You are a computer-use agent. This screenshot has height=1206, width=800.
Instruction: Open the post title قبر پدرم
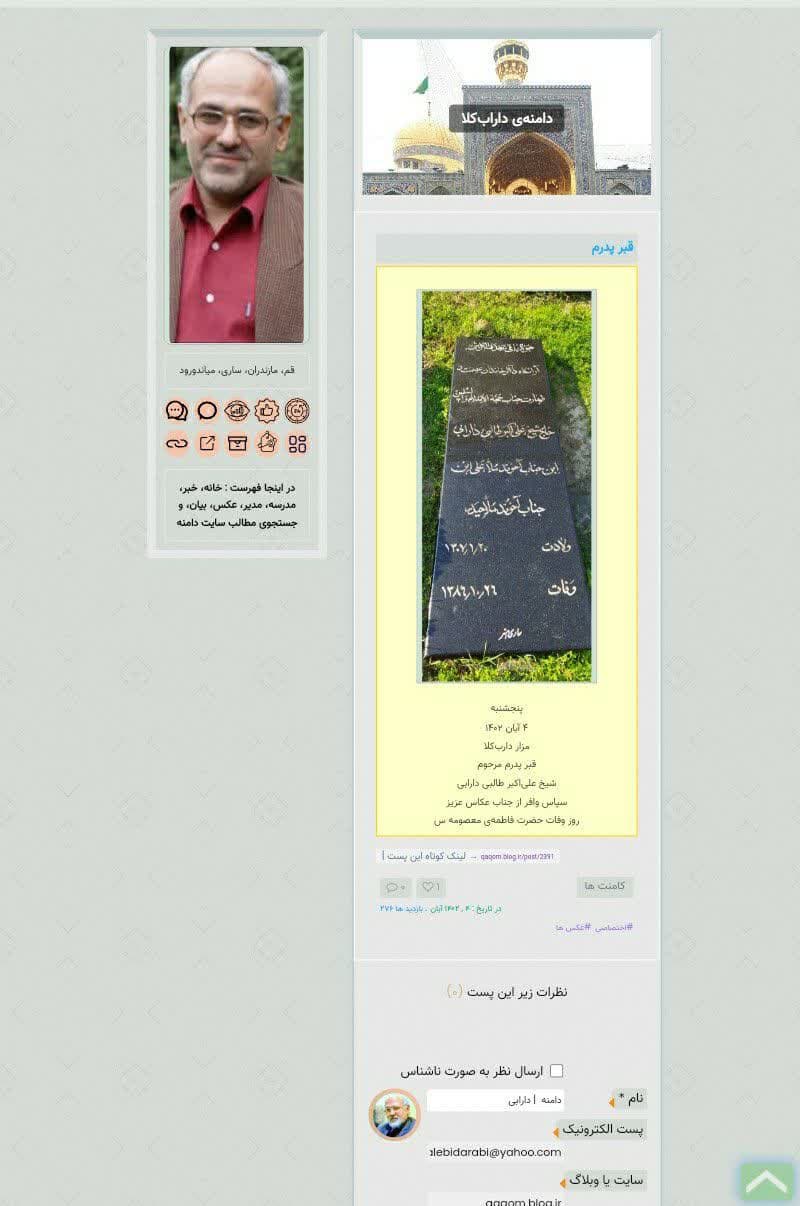click(611, 248)
